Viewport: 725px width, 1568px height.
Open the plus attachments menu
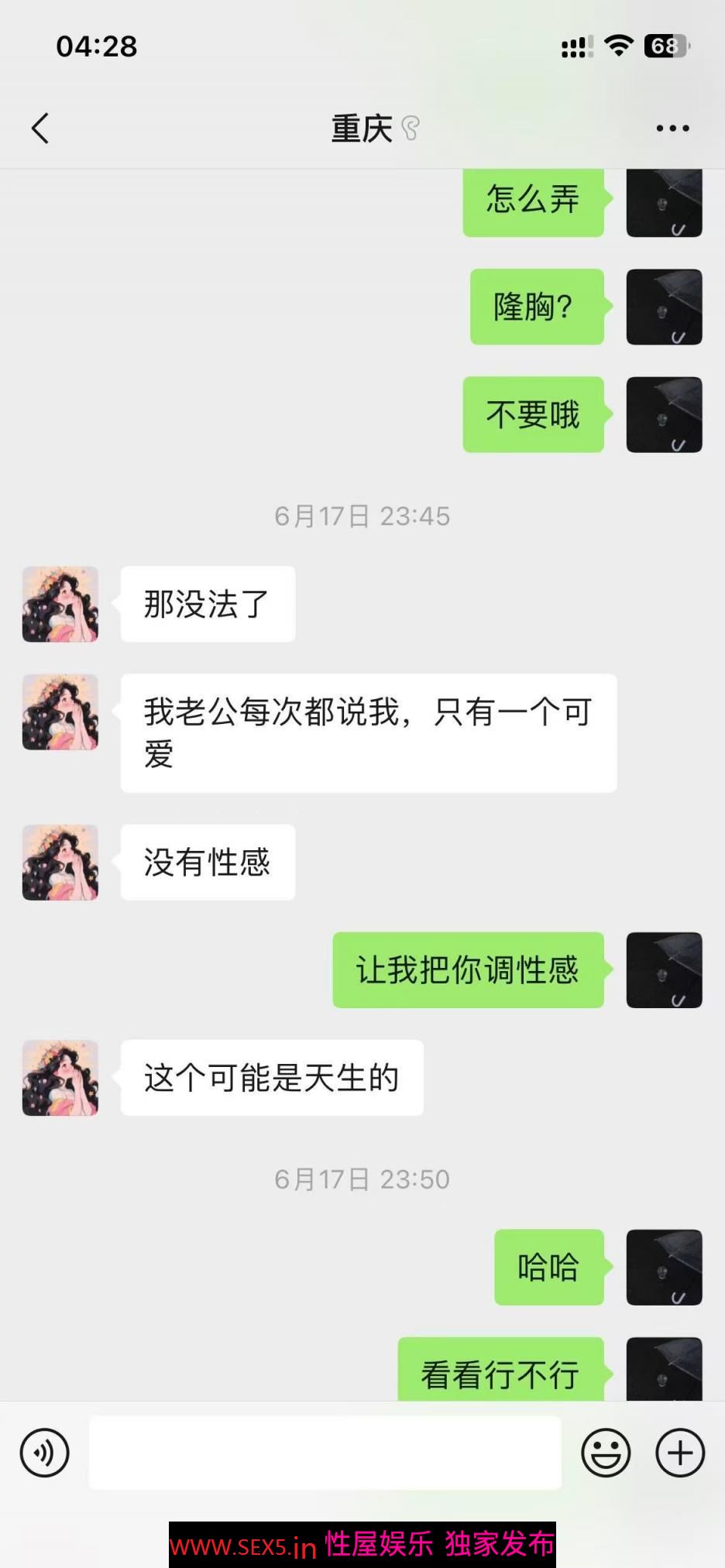tap(680, 1453)
